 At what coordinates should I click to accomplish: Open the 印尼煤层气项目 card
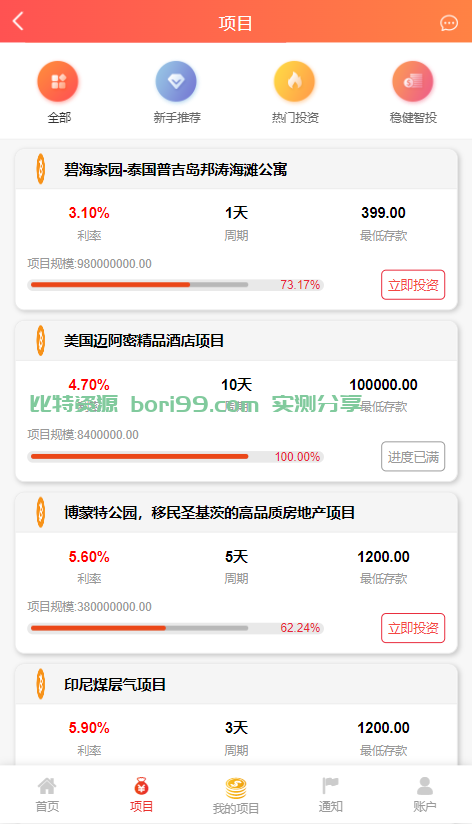pos(237,715)
